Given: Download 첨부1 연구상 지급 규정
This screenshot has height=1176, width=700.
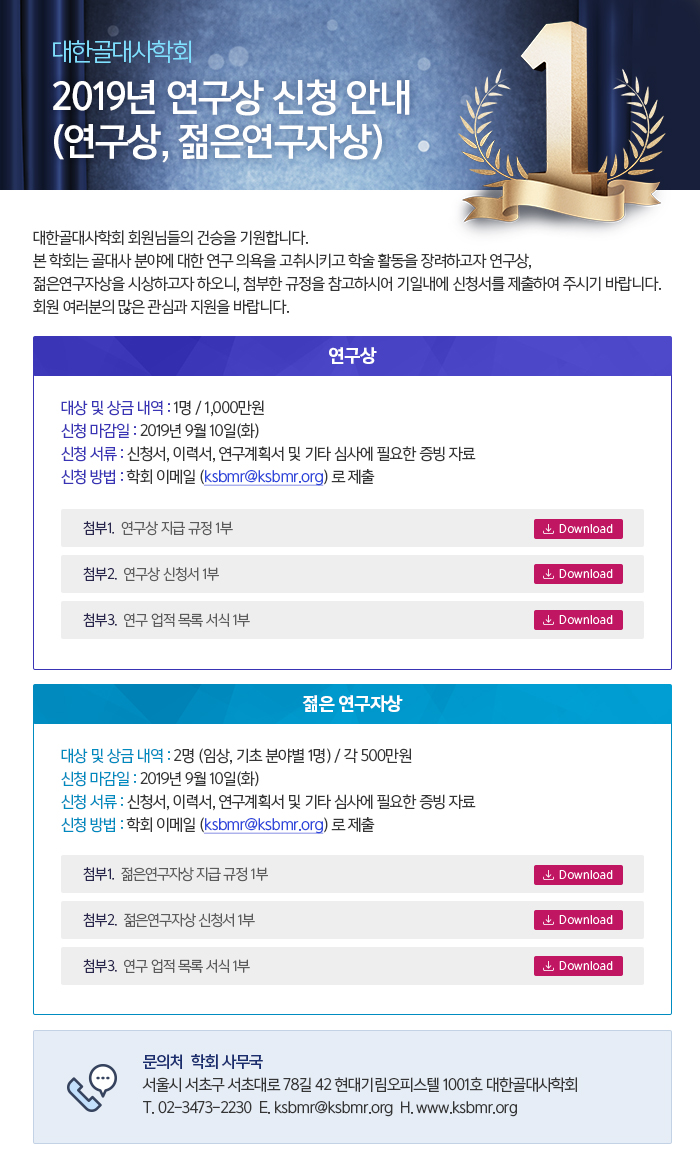Looking at the screenshot, I should (x=578, y=528).
